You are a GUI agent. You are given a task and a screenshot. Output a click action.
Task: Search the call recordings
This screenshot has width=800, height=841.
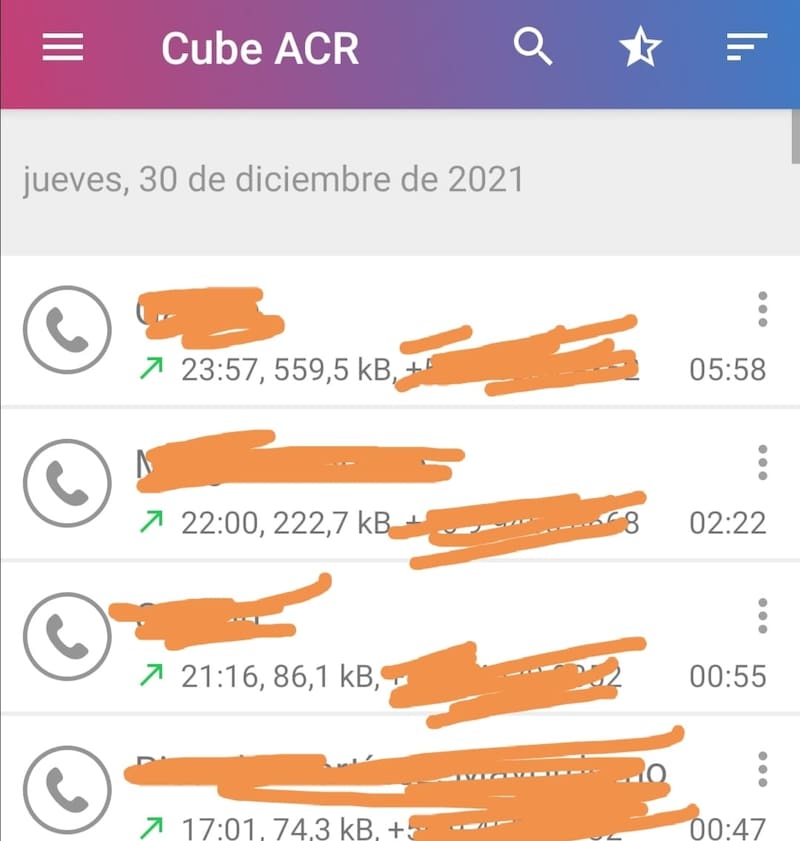533,47
